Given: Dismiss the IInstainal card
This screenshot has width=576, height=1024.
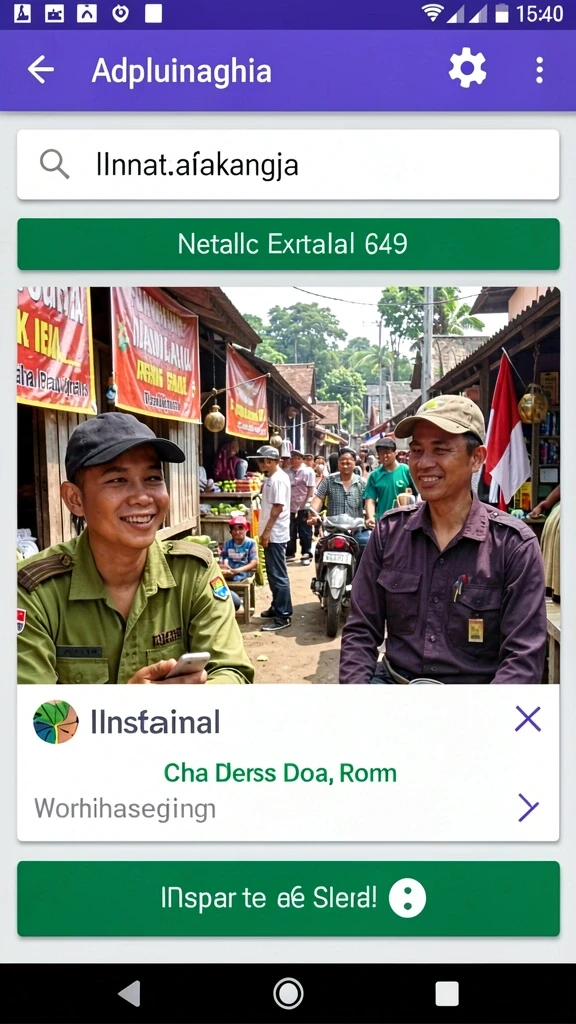Looking at the screenshot, I should point(528,719).
